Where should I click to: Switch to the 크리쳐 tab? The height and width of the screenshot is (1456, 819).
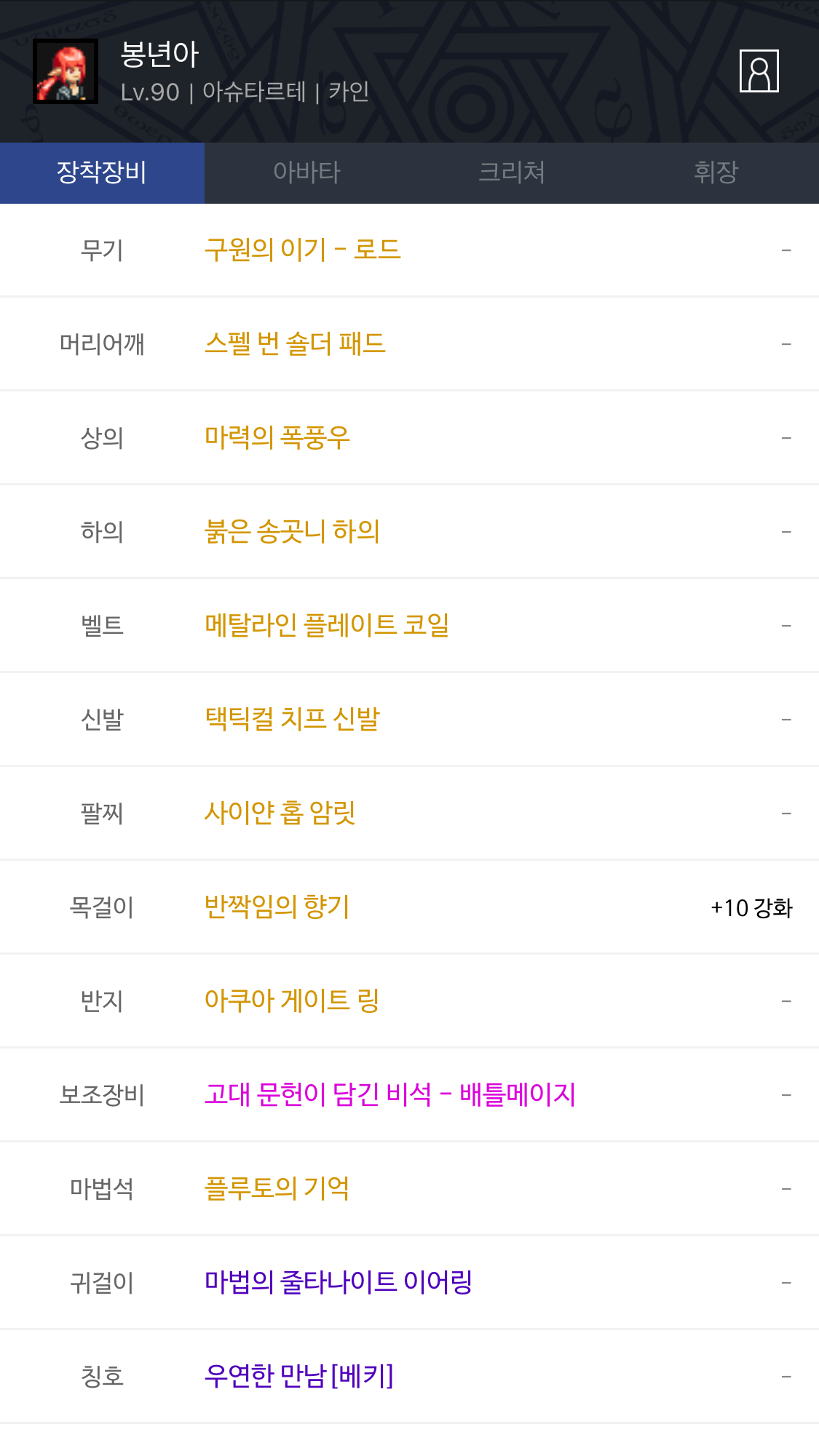click(511, 172)
